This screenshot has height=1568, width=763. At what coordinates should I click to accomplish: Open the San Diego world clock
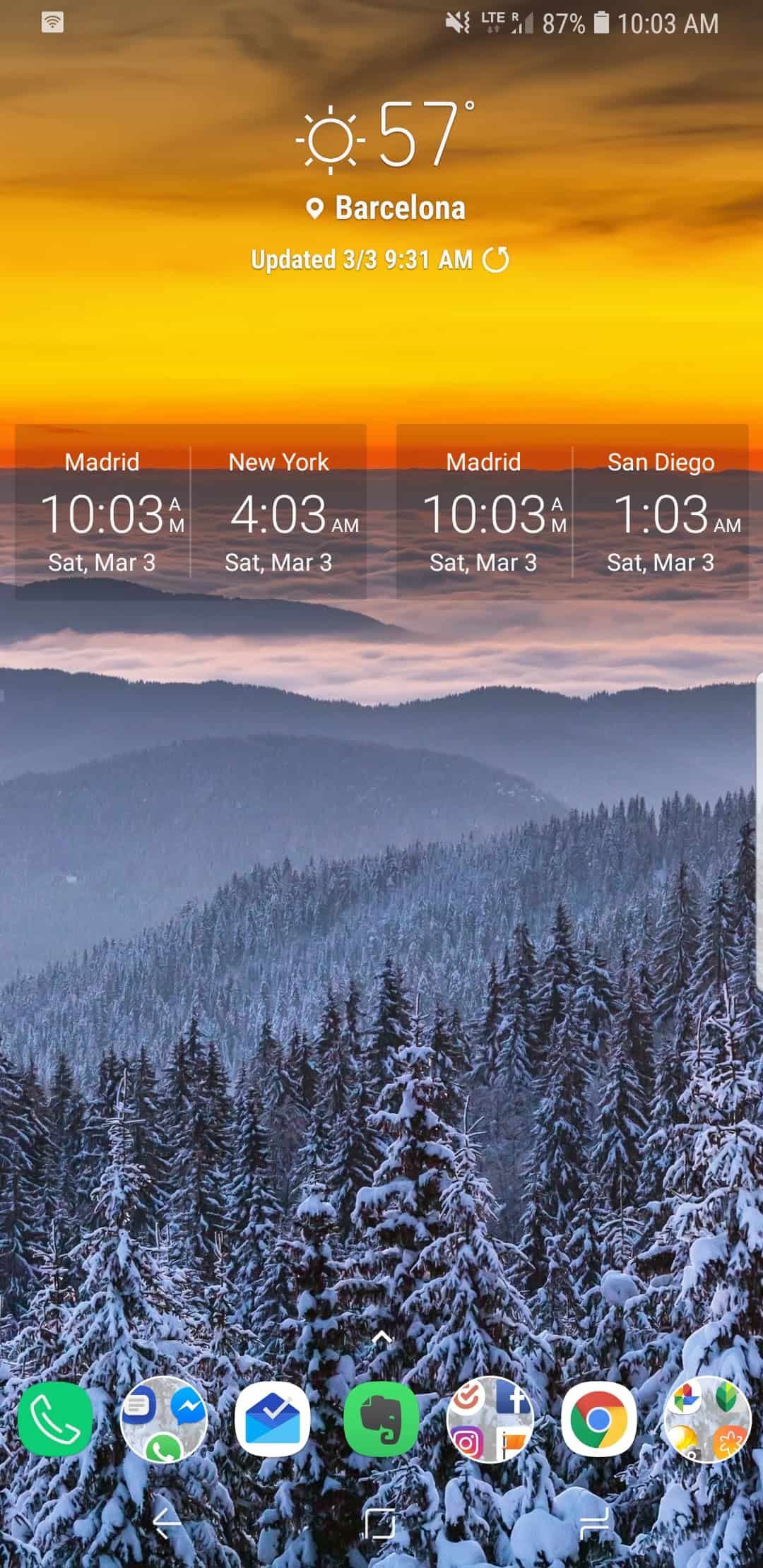661,512
